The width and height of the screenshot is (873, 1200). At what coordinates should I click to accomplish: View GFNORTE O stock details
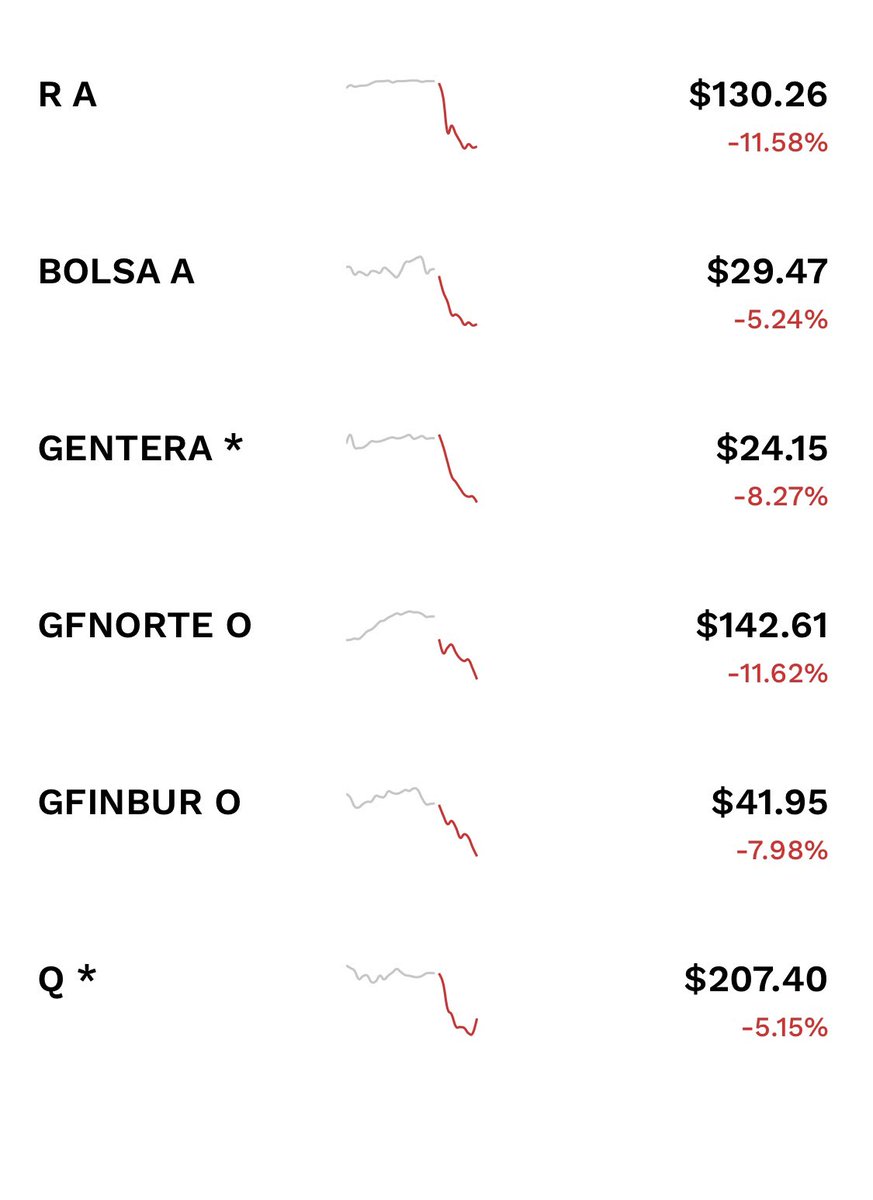coord(436,646)
